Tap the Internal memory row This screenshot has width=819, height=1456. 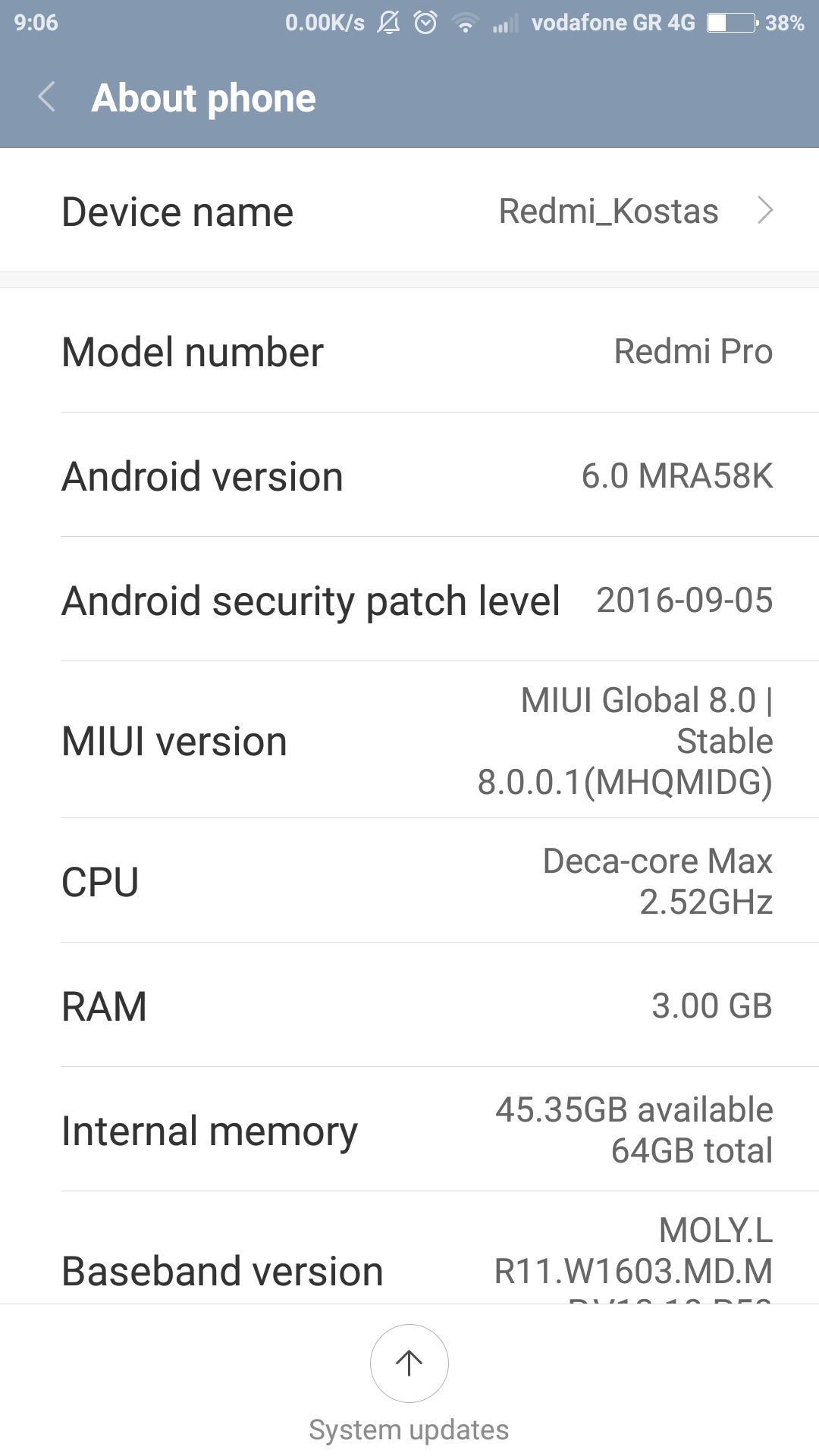tap(409, 1130)
